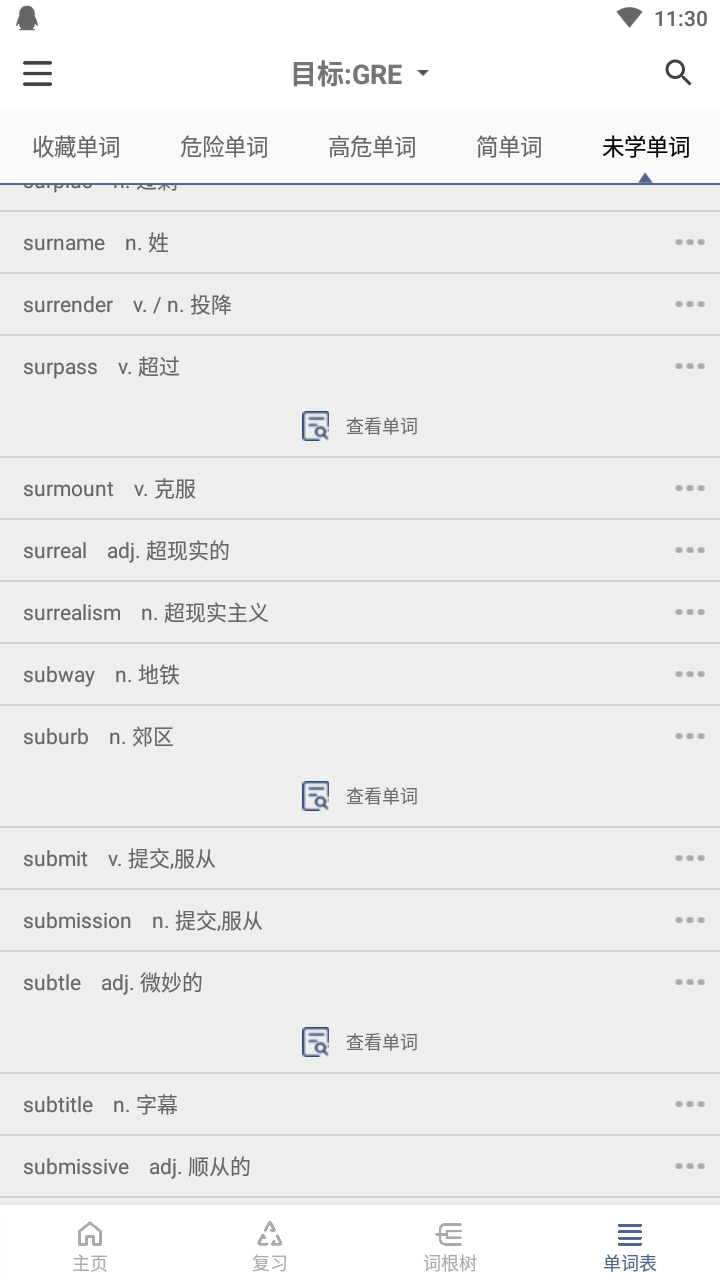Go to the 主页 home tab
The image size is (720, 1280).
90,1245
